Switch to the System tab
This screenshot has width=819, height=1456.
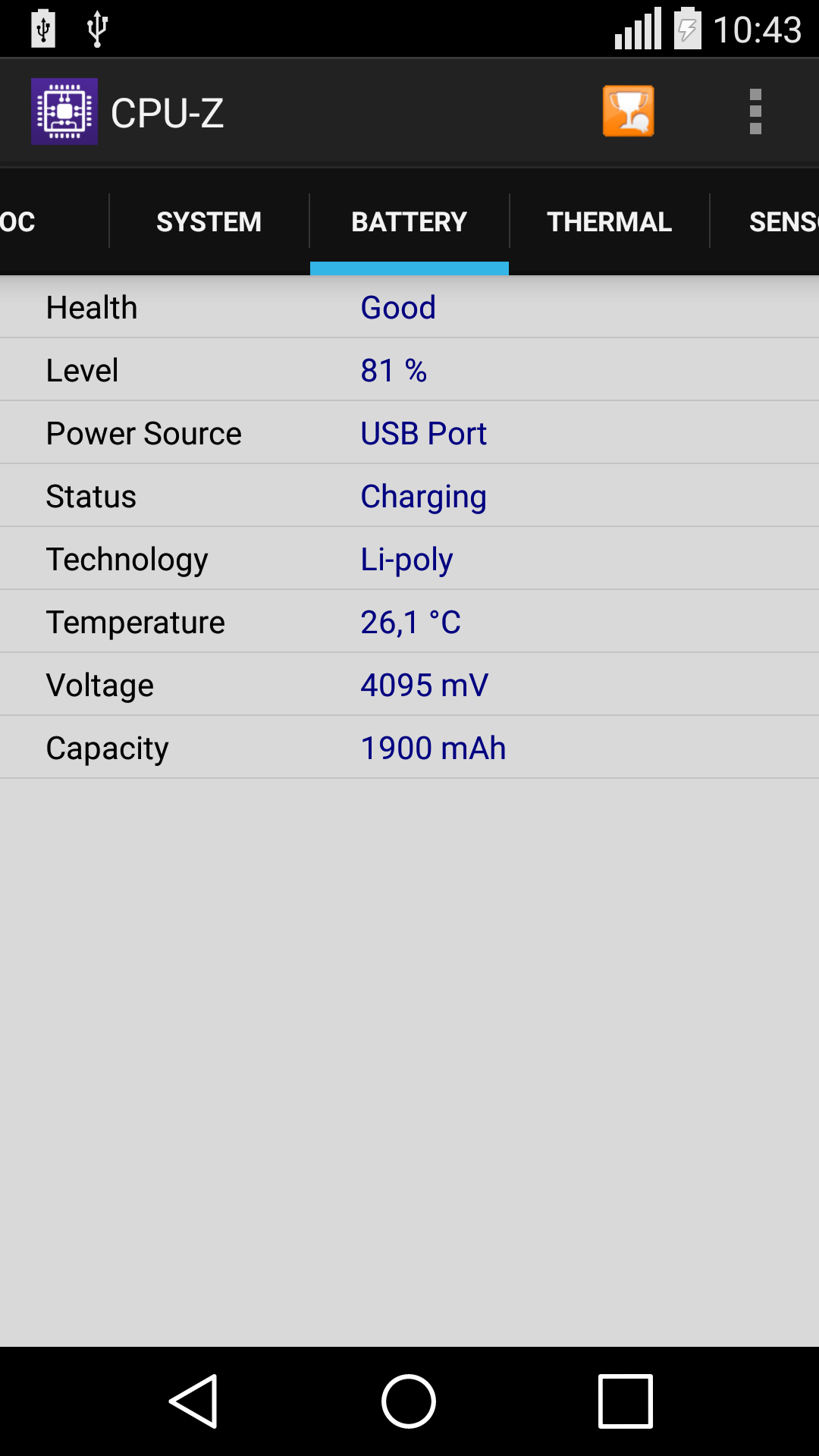click(x=209, y=221)
